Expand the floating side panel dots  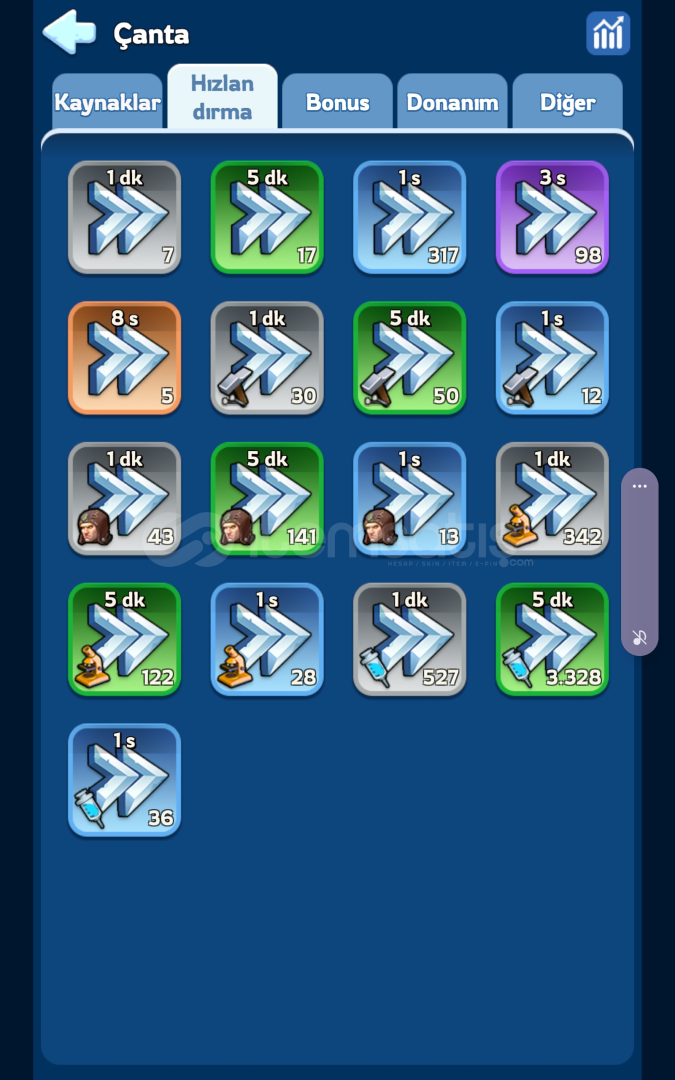pyautogui.click(x=639, y=486)
